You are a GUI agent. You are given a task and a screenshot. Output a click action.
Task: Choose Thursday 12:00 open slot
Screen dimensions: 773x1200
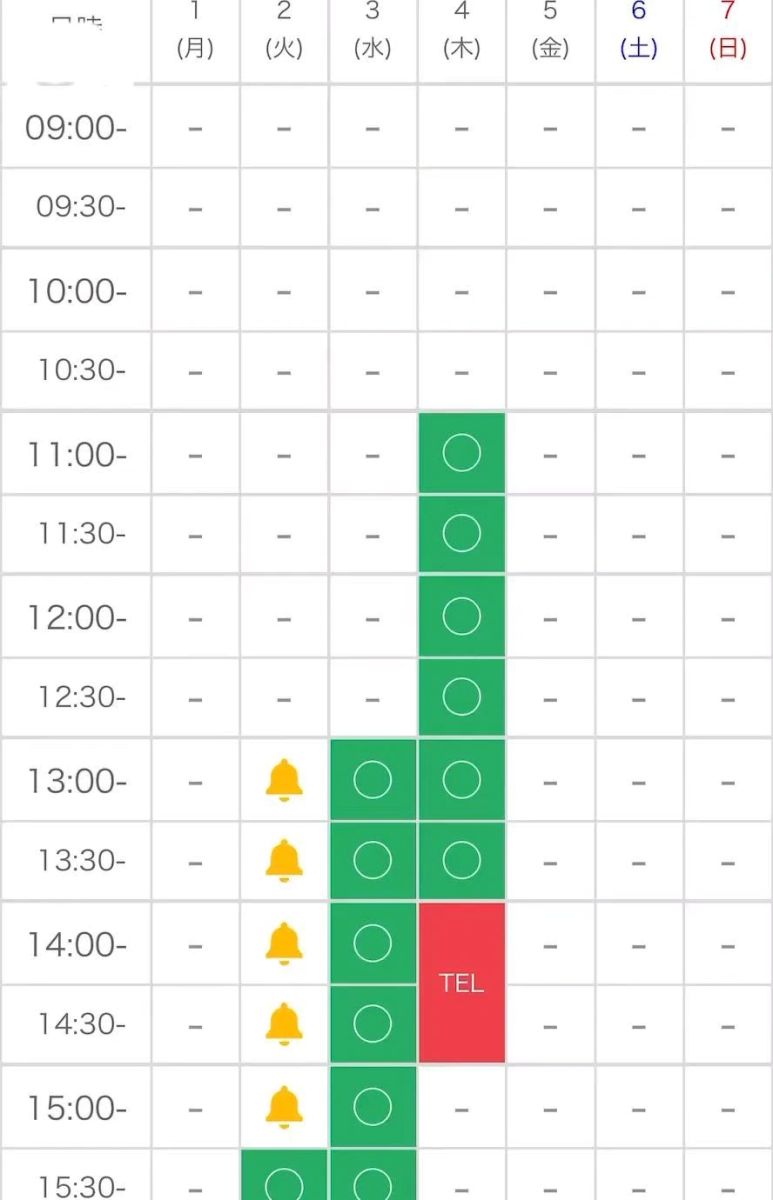pyautogui.click(x=461, y=617)
